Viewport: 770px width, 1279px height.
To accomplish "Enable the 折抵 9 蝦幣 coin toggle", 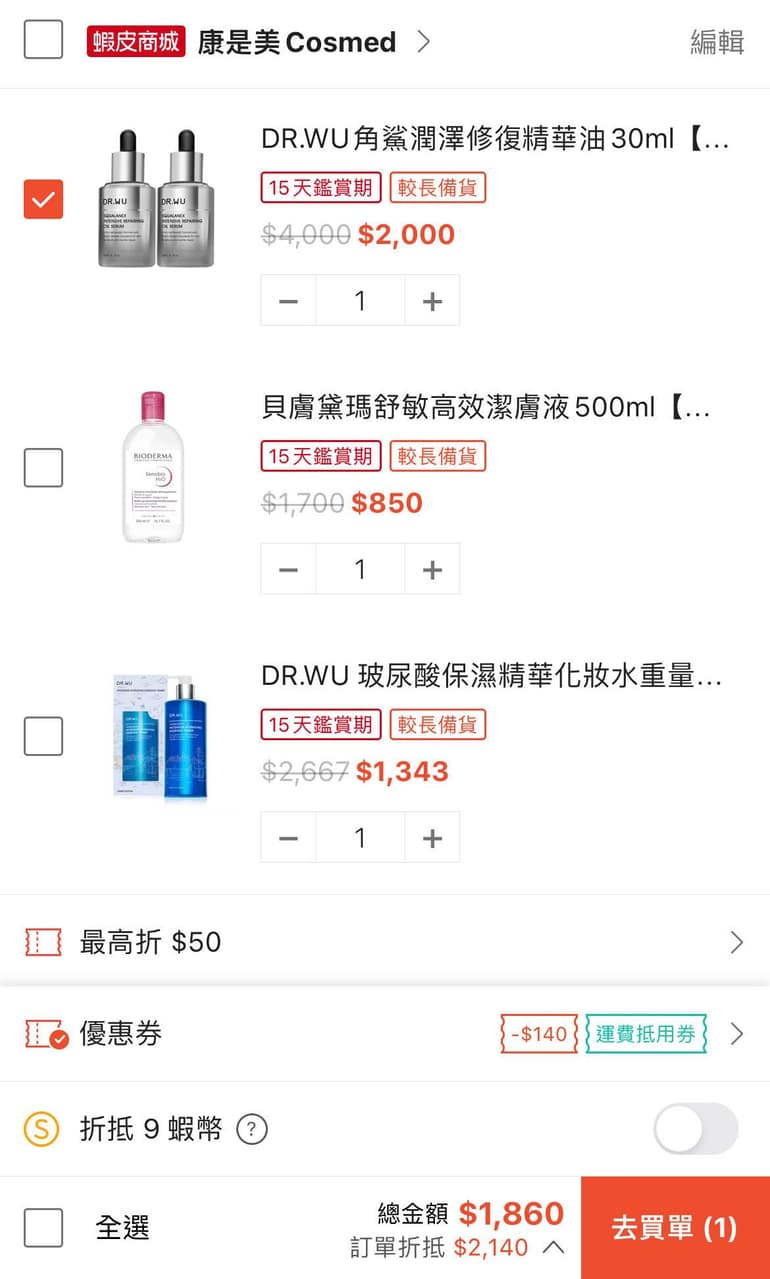I will pyautogui.click(x=694, y=1128).
